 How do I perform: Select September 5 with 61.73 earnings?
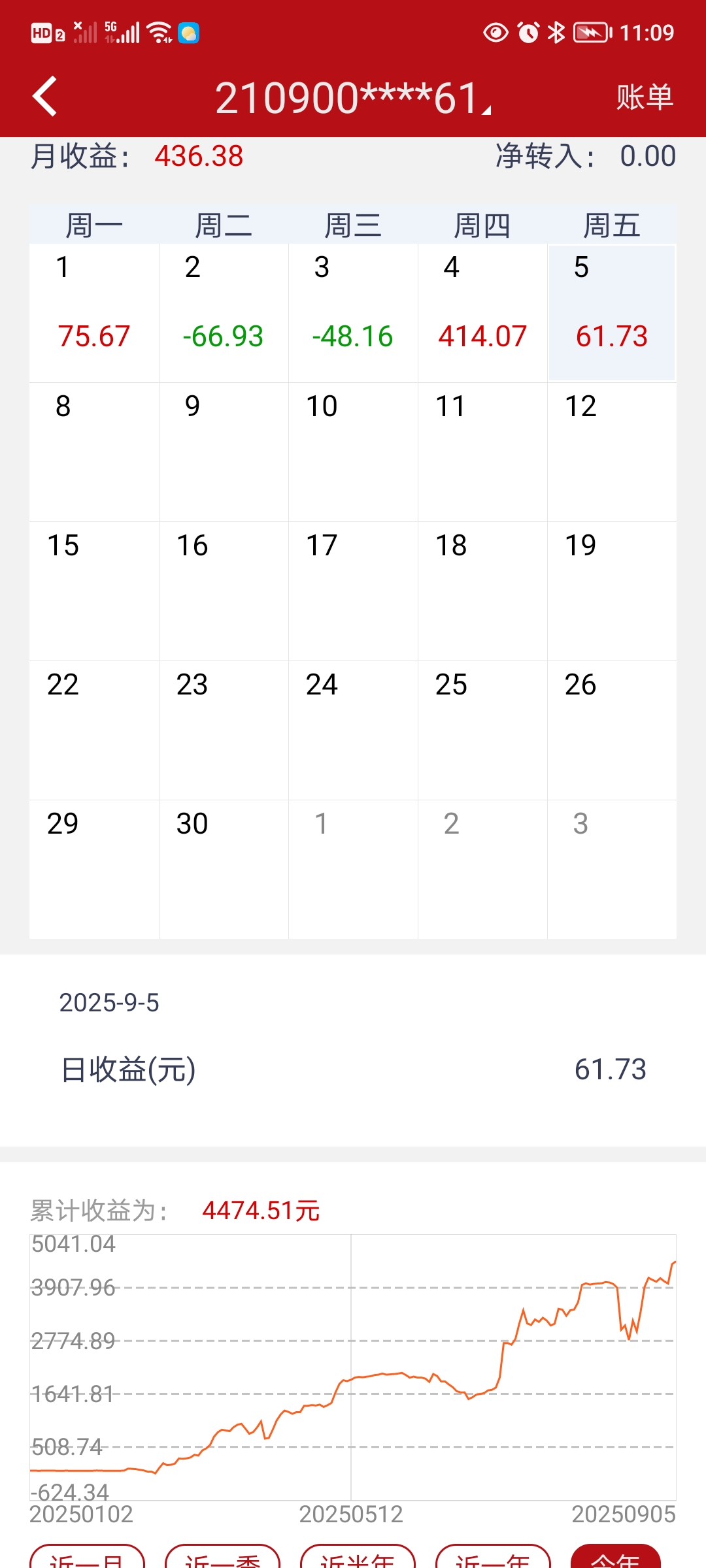click(612, 313)
